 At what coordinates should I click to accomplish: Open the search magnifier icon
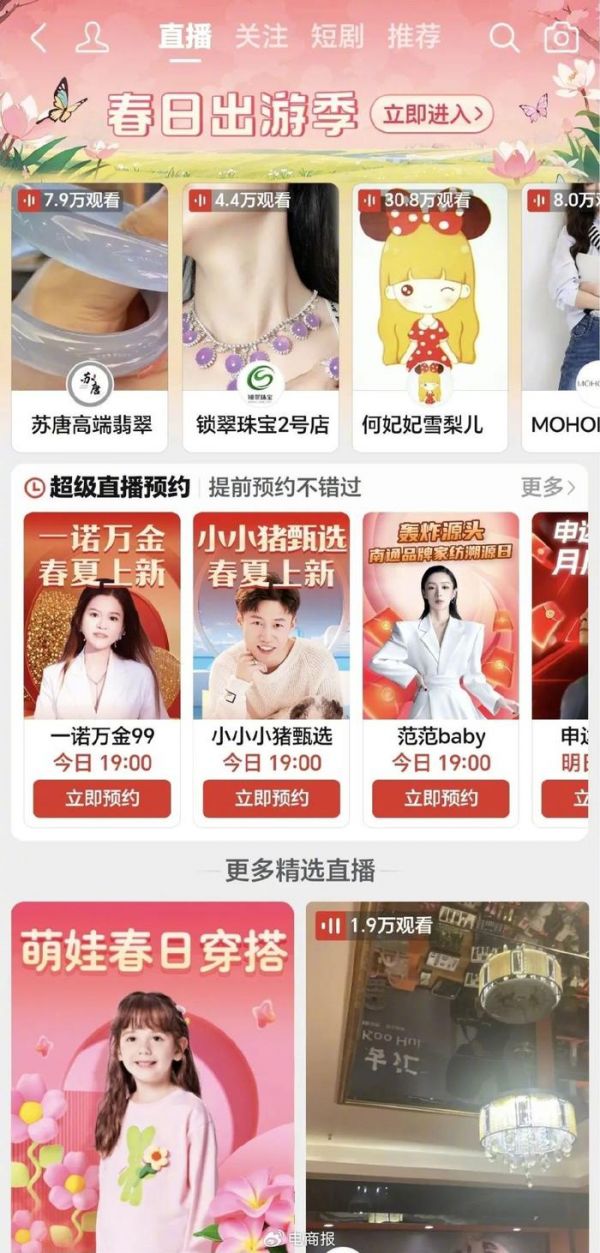click(504, 38)
